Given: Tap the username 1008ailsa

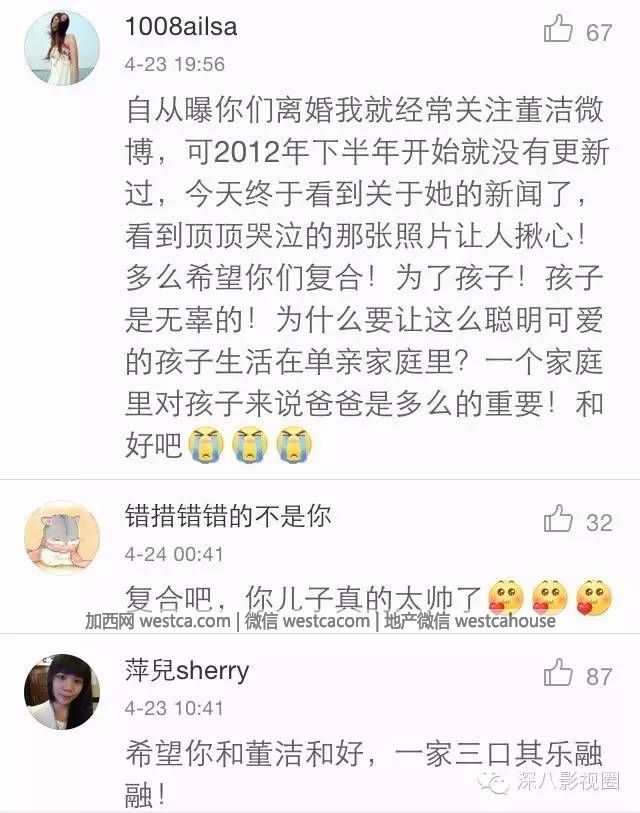Looking at the screenshot, I should click(x=181, y=27).
